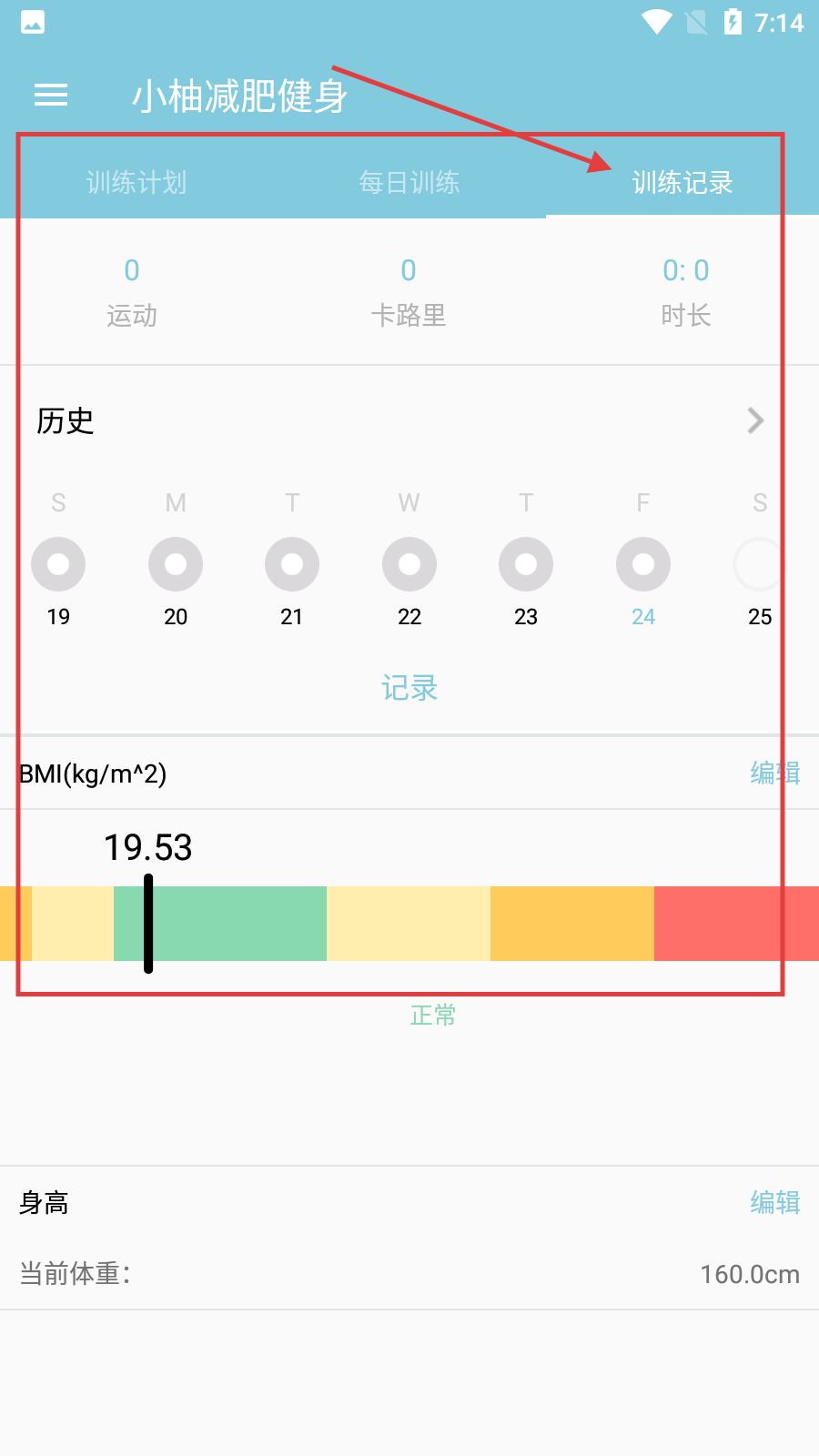Select day 22 in the history week

(x=409, y=565)
